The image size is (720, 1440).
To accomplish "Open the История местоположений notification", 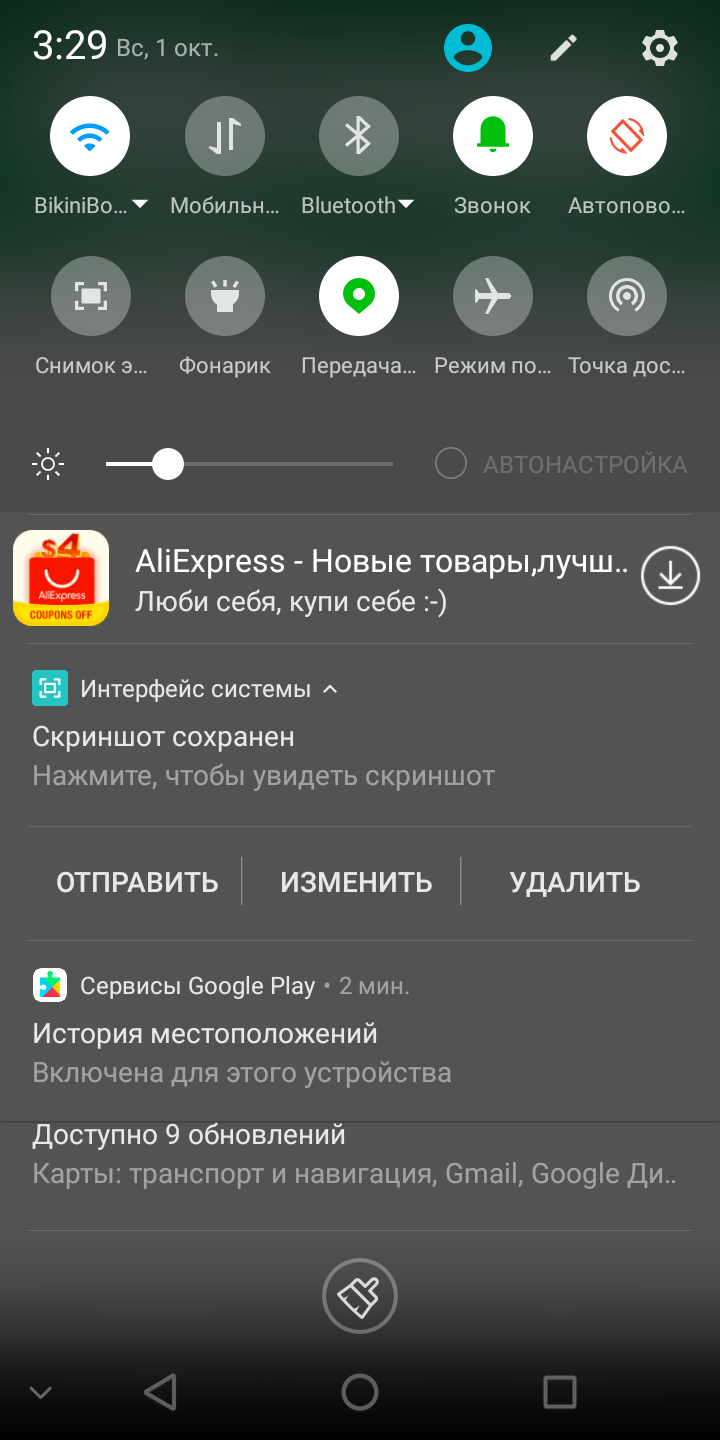I will click(x=240, y=1052).
